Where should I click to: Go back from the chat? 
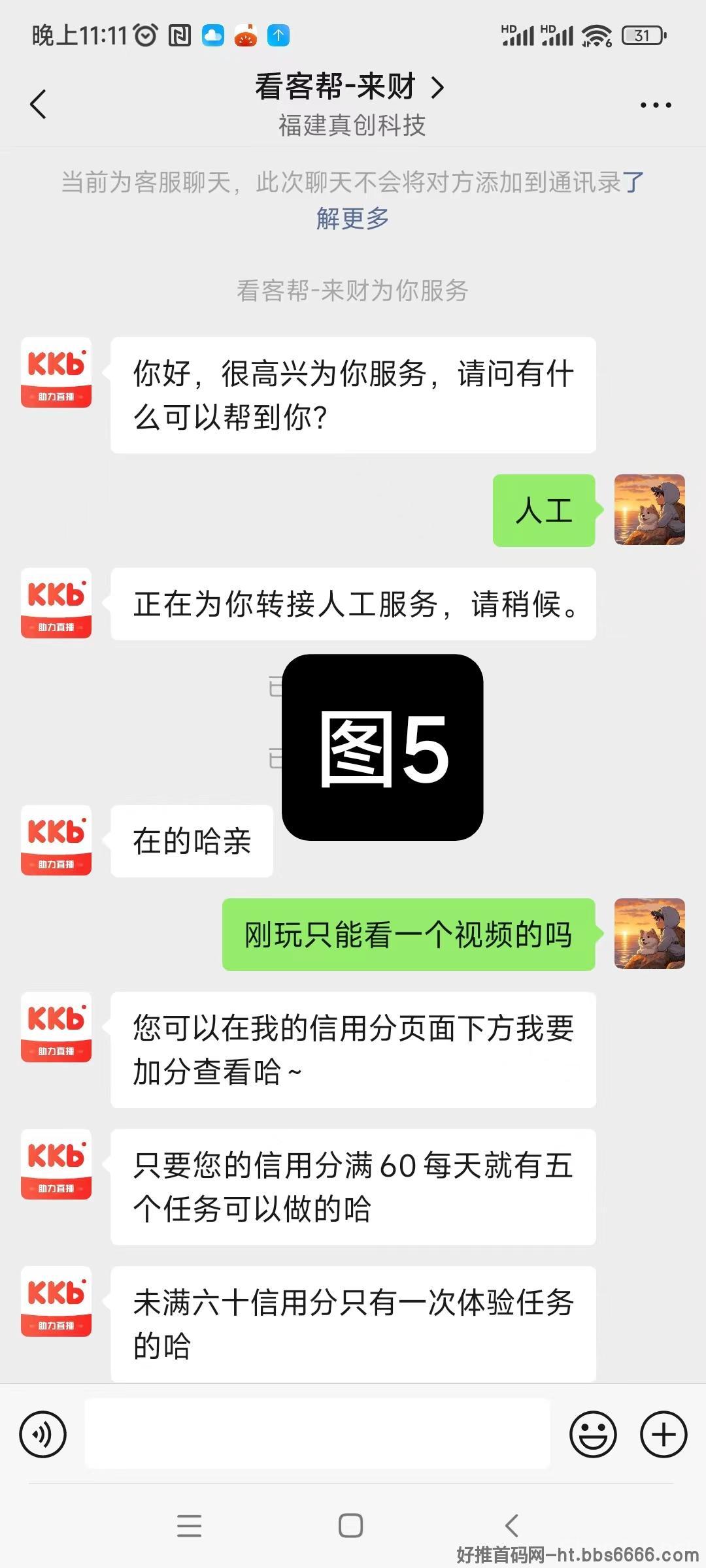coord(38,105)
